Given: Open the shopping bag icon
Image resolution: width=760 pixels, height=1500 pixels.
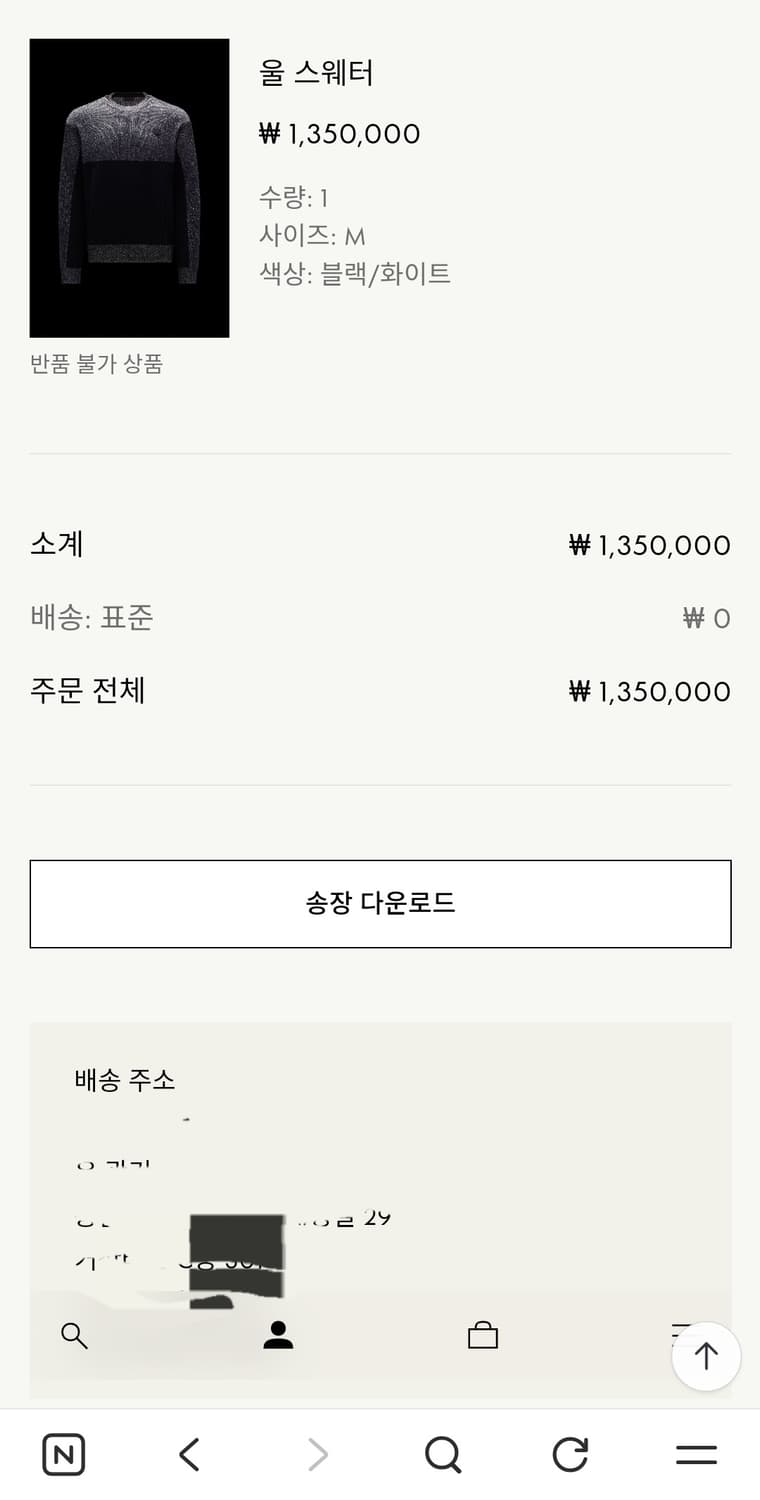Looking at the screenshot, I should tap(483, 1334).
